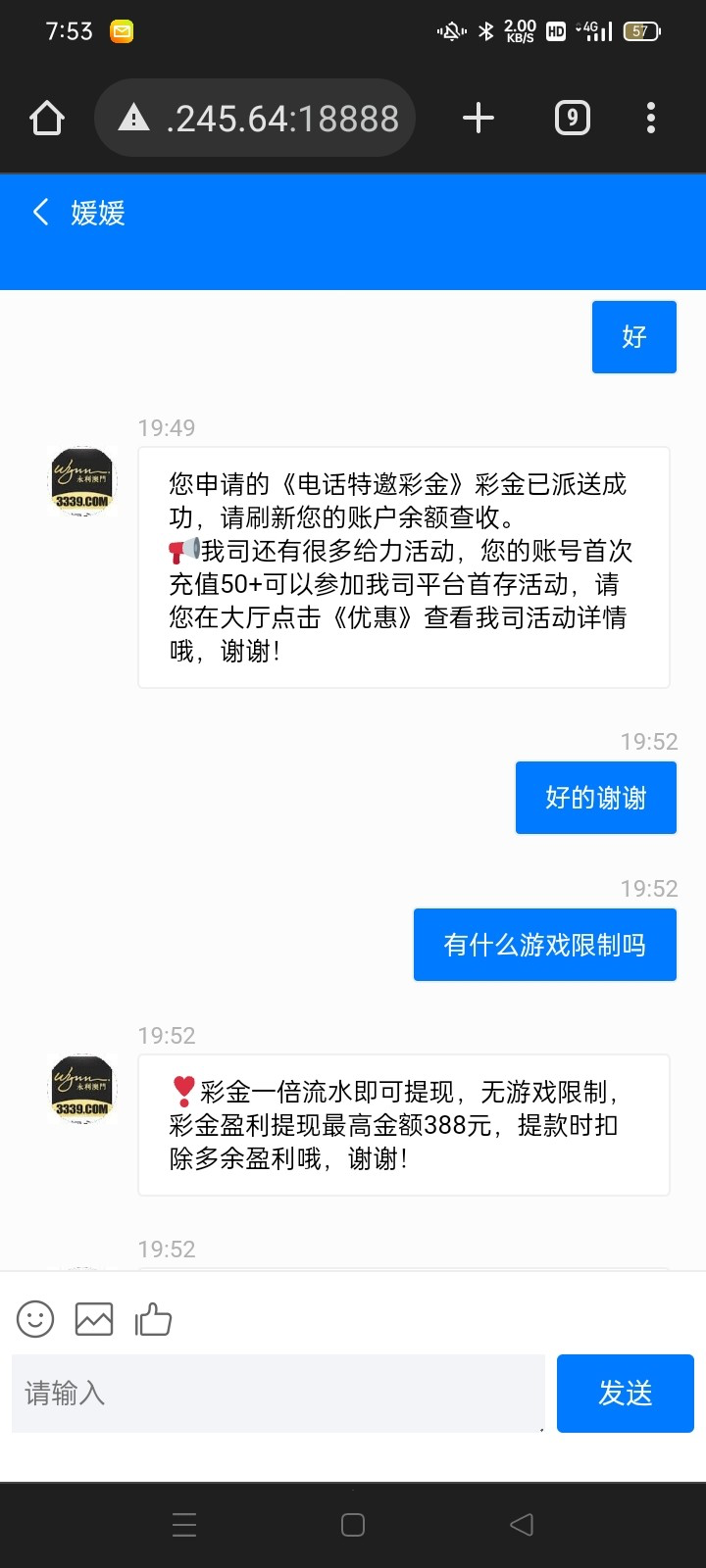Go back using system navigation
706x1568 pixels.
[x=522, y=1525]
